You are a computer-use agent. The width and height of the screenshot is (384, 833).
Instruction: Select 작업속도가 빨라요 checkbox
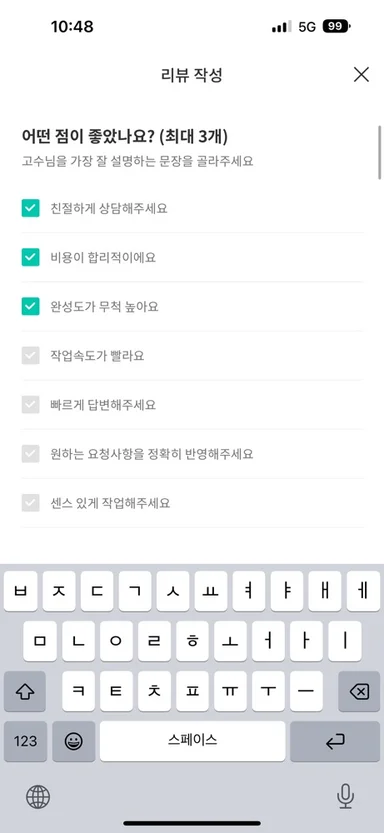[30, 355]
